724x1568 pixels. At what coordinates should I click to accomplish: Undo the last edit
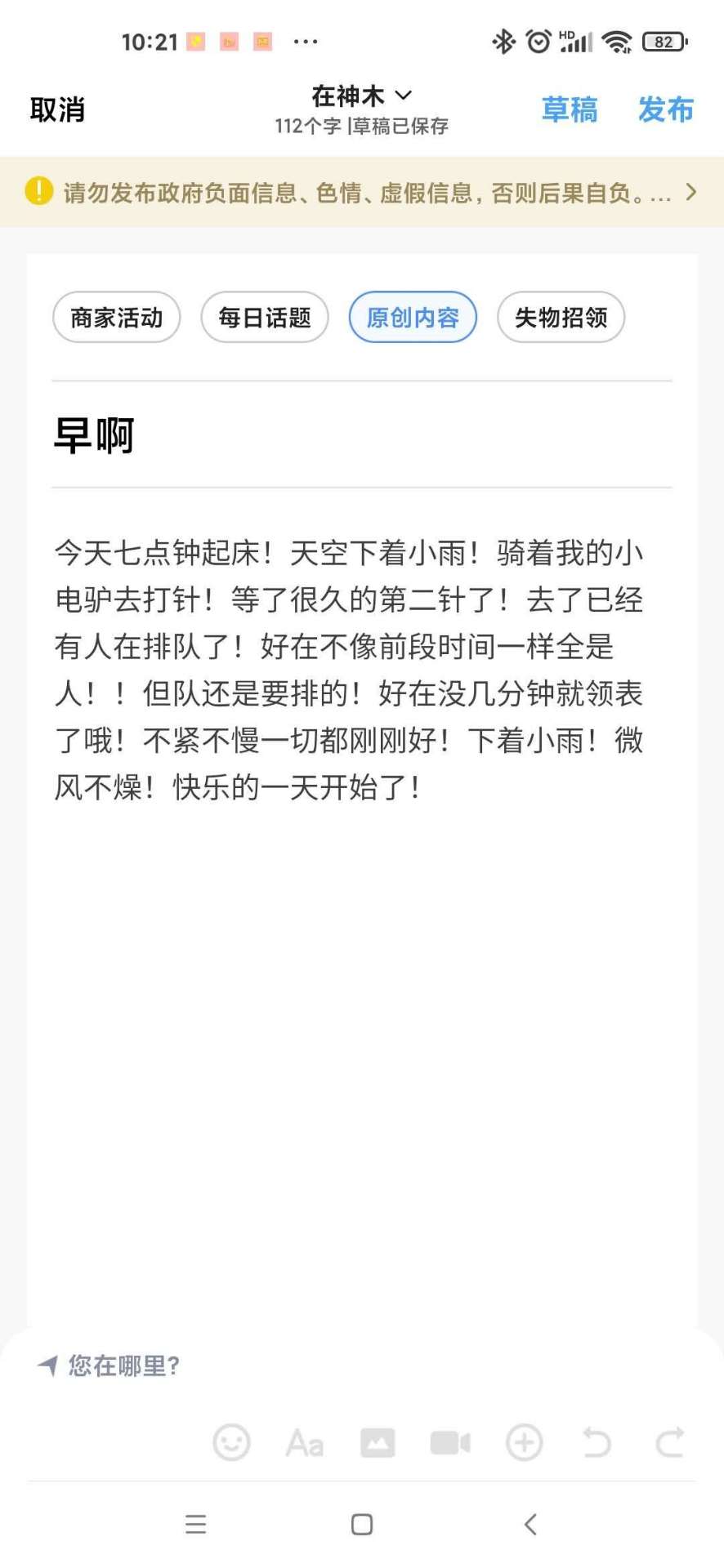point(597,1442)
